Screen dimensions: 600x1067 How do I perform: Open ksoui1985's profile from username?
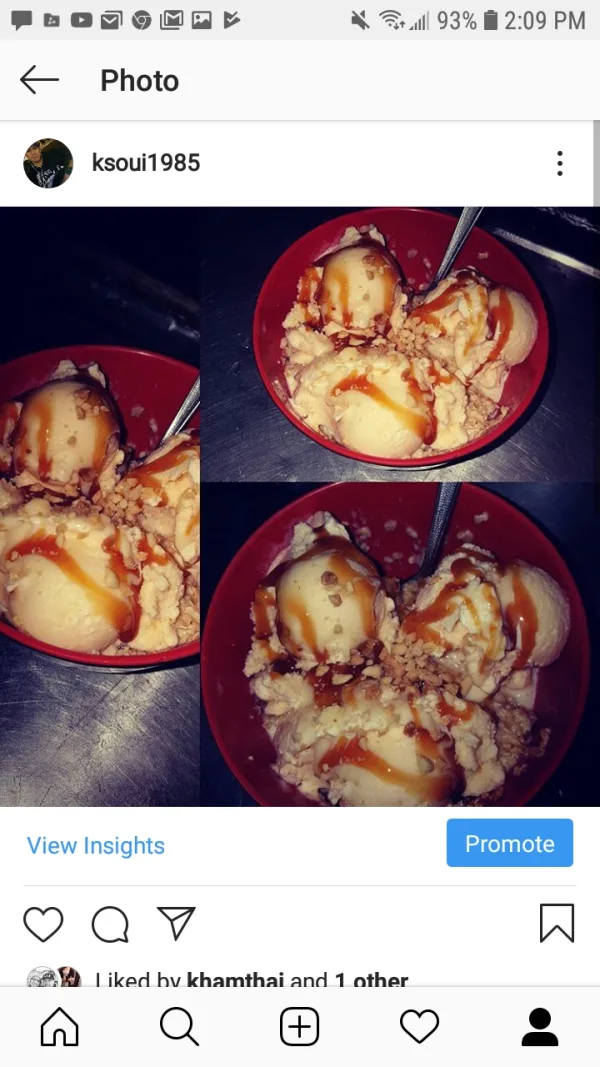point(146,163)
